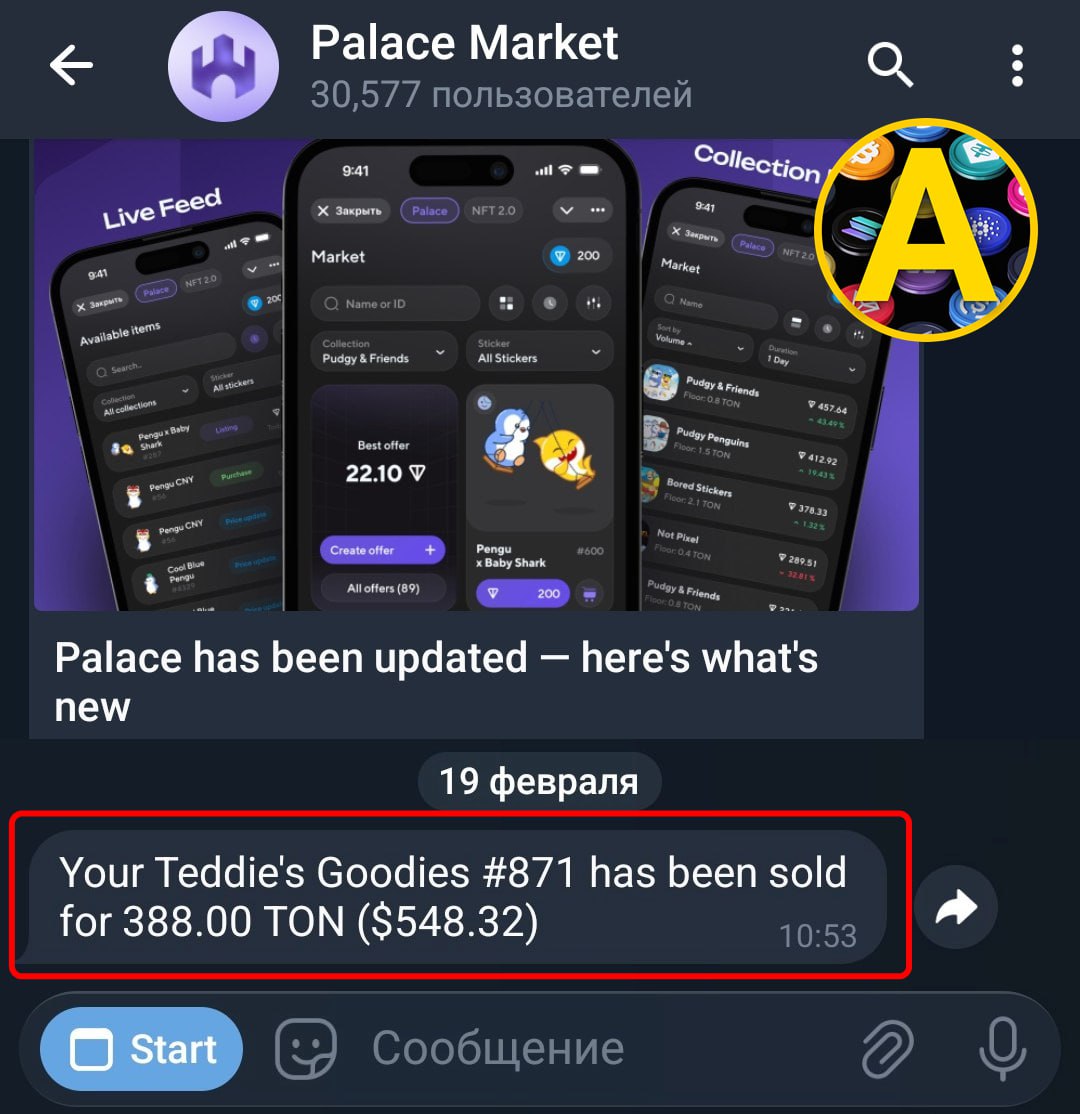Attach a file with the paperclip
The height and width of the screenshot is (1114, 1080).
click(x=888, y=1049)
